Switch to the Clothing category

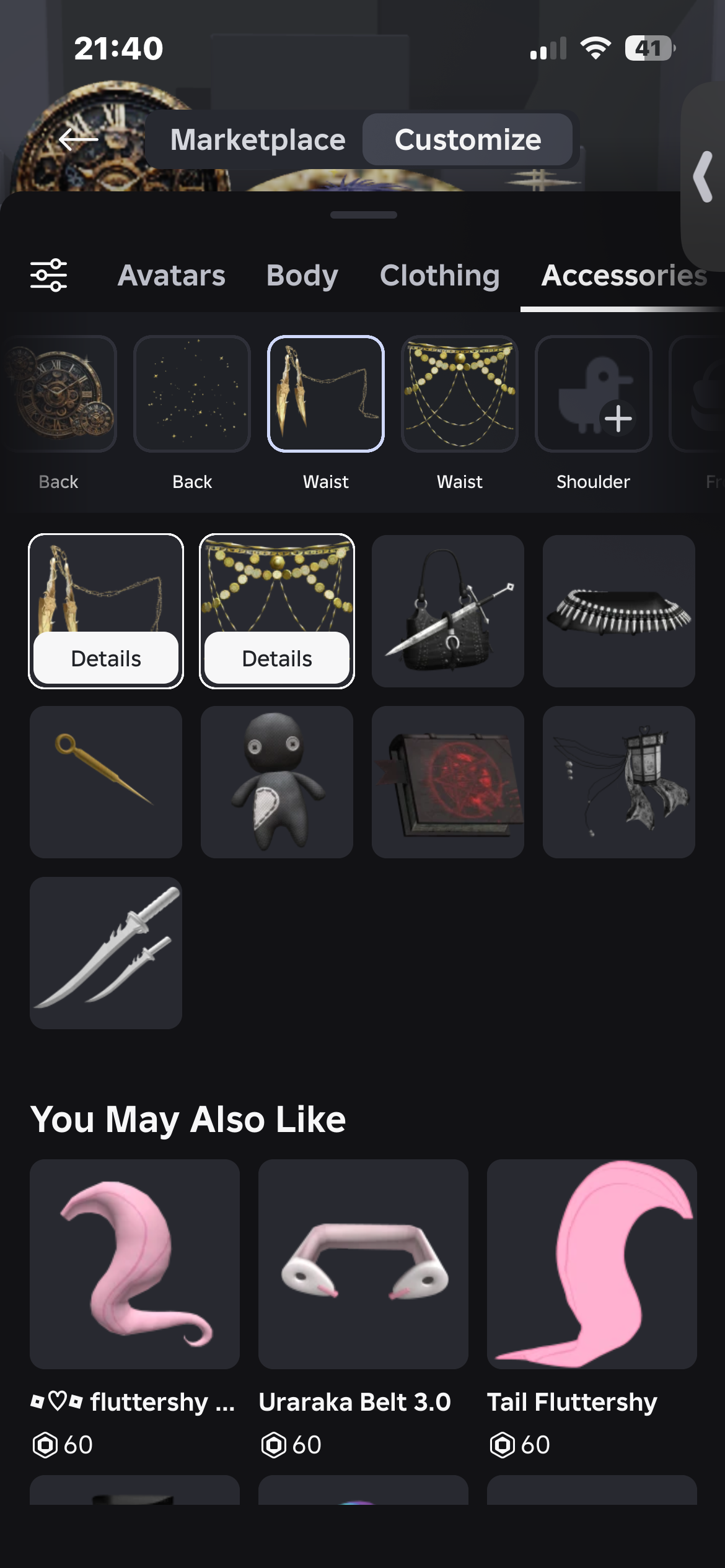click(x=439, y=276)
